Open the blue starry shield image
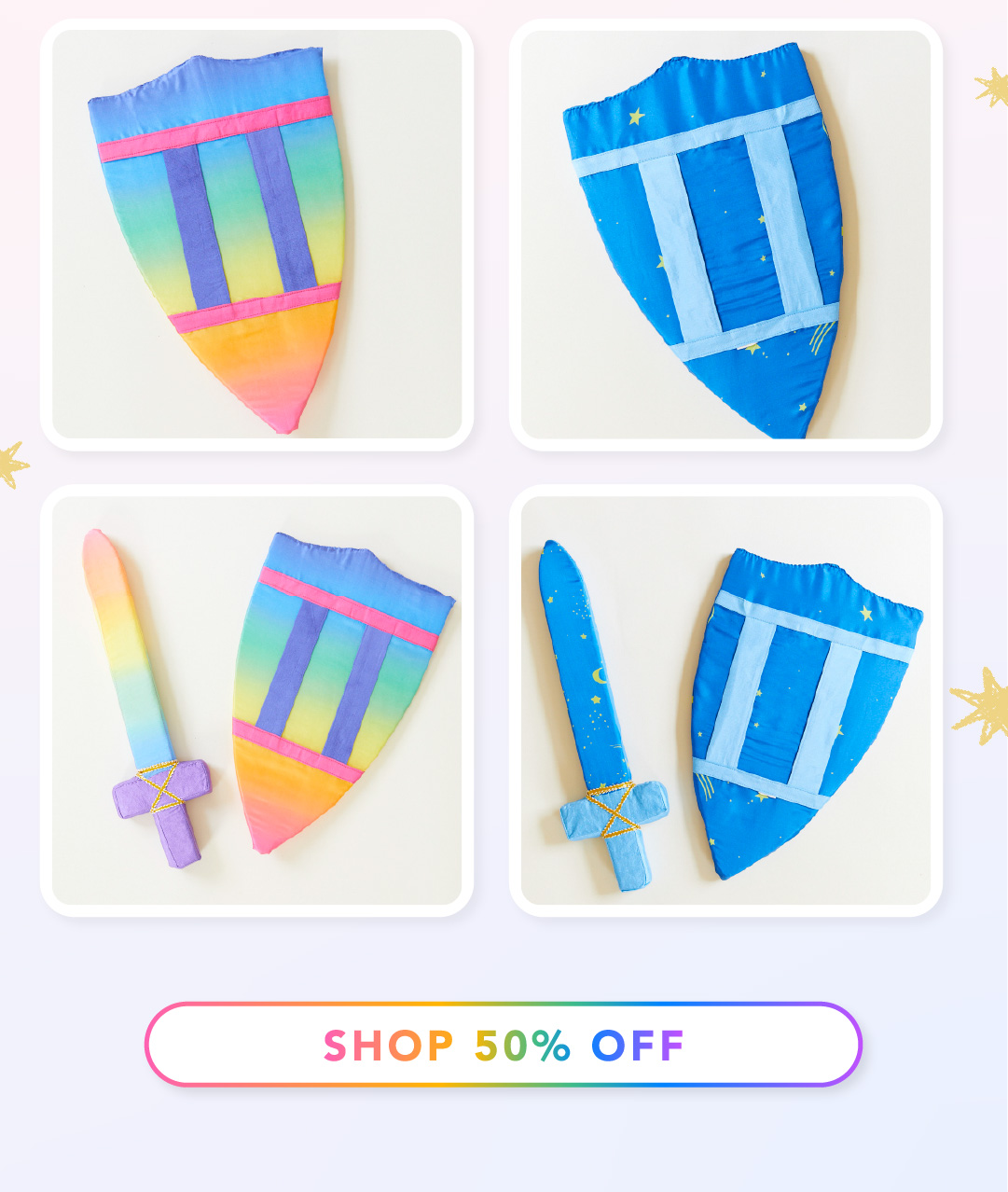1008x1192 pixels. click(725, 235)
